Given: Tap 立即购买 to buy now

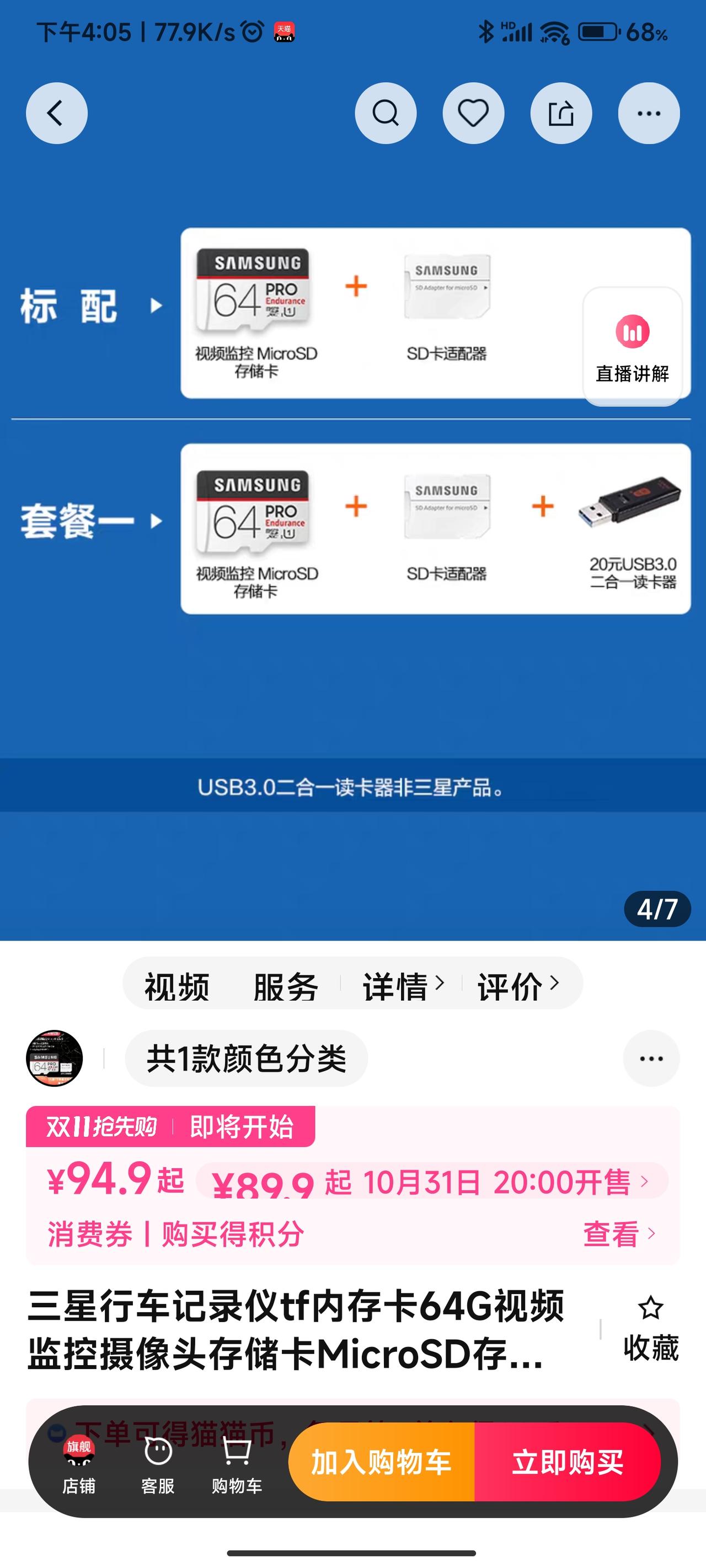Looking at the screenshot, I should click(568, 1462).
